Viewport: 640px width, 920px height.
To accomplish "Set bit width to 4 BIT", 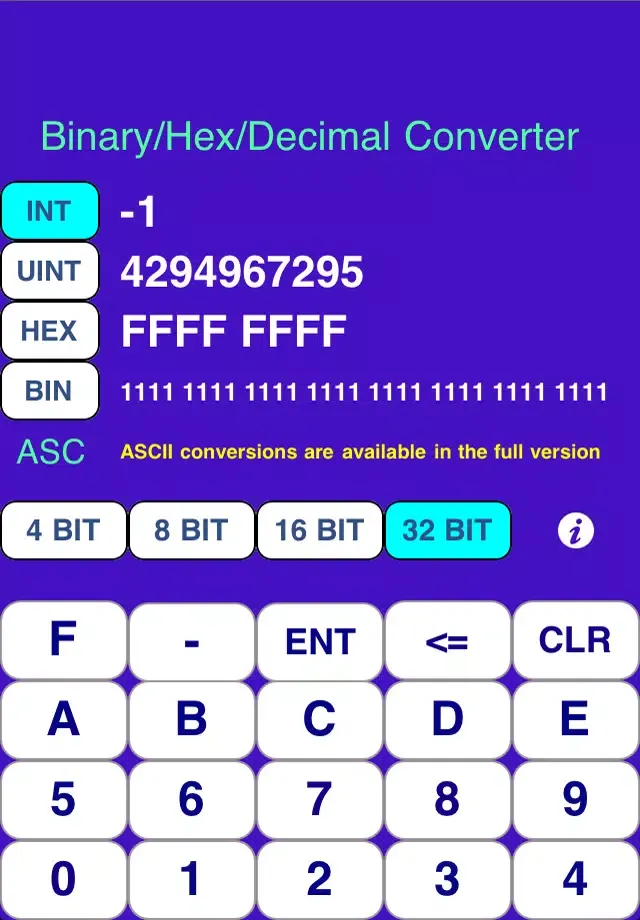I will (x=64, y=530).
